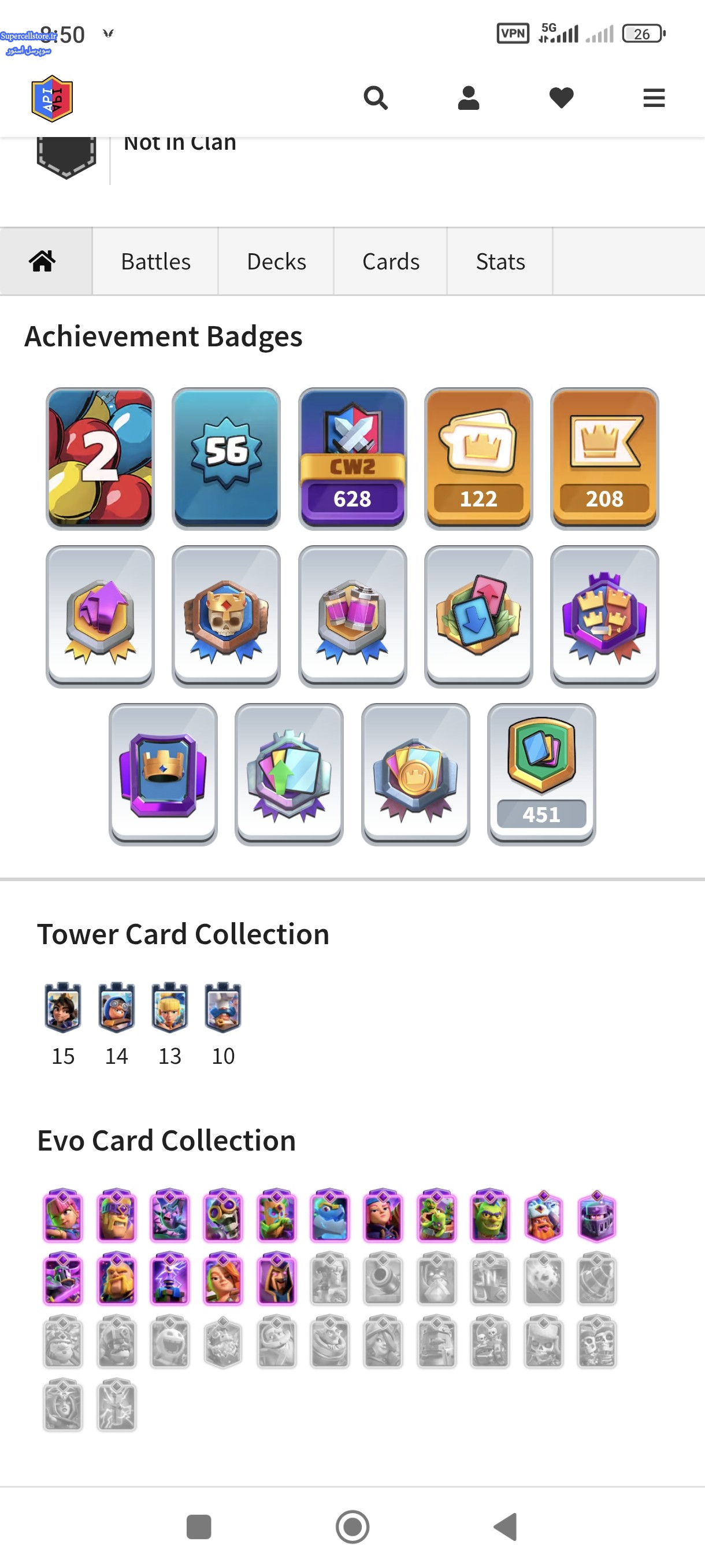Viewport: 705px width, 1568px height.
Task: Open the user account icon
Action: (469, 97)
